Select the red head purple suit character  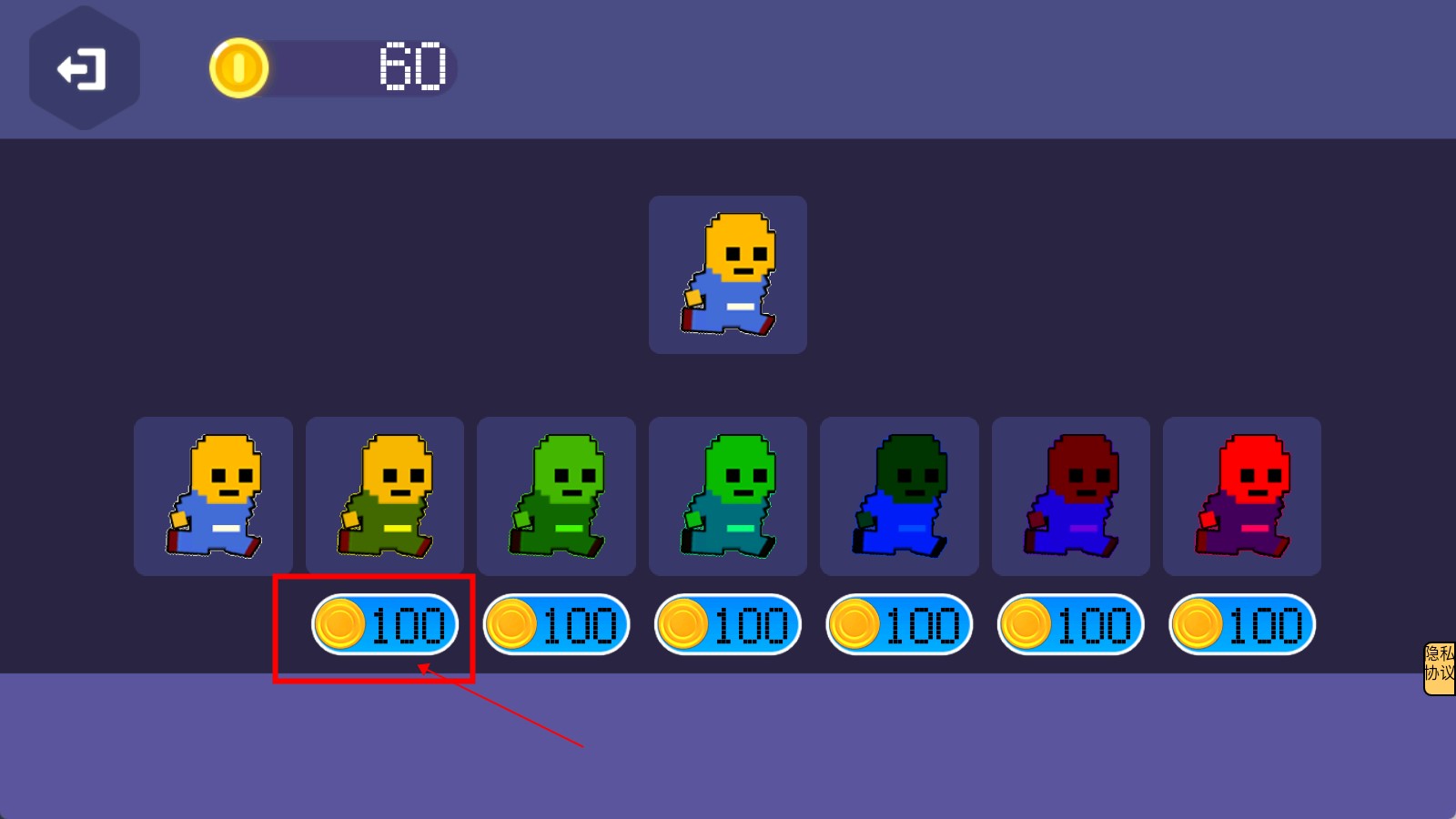tap(1242, 496)
